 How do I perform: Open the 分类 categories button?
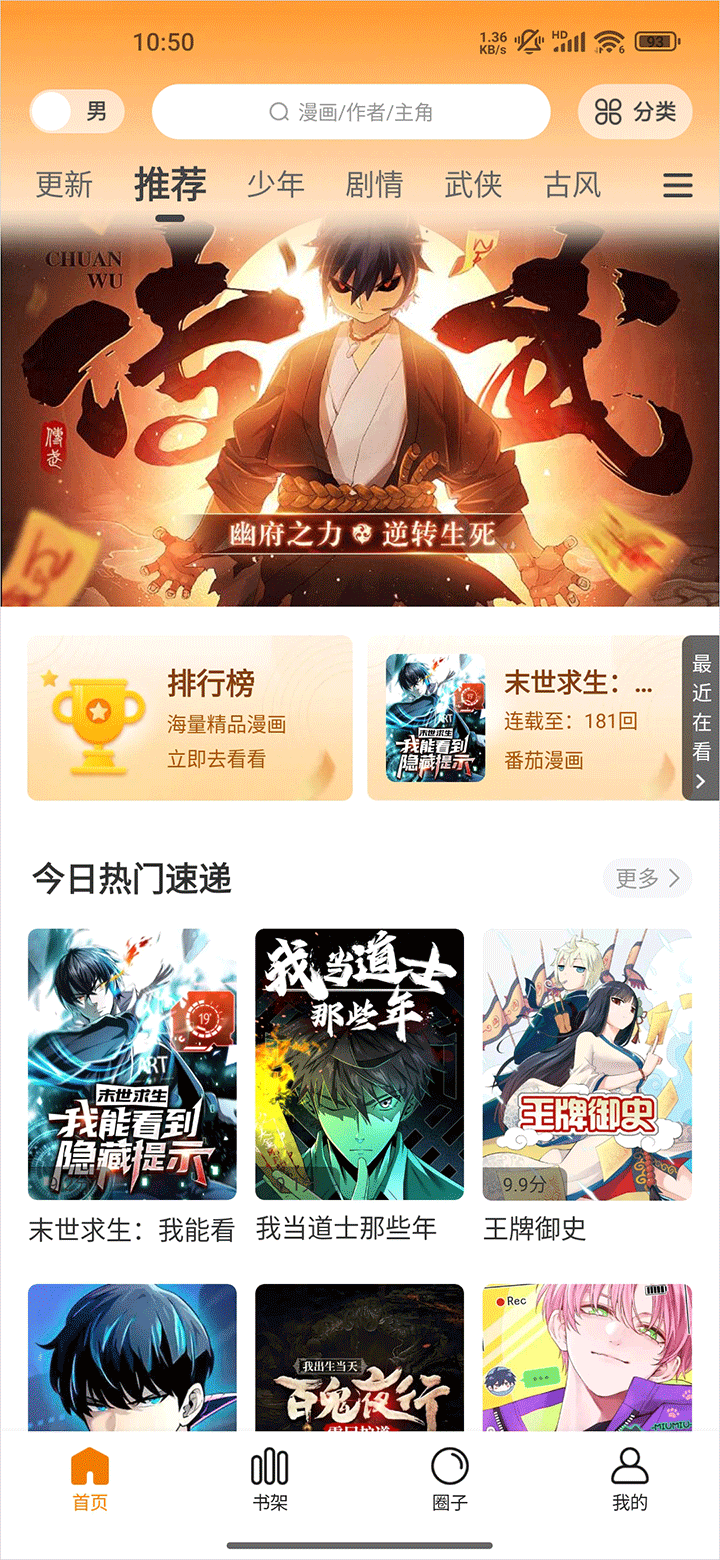tap(635, 111)
